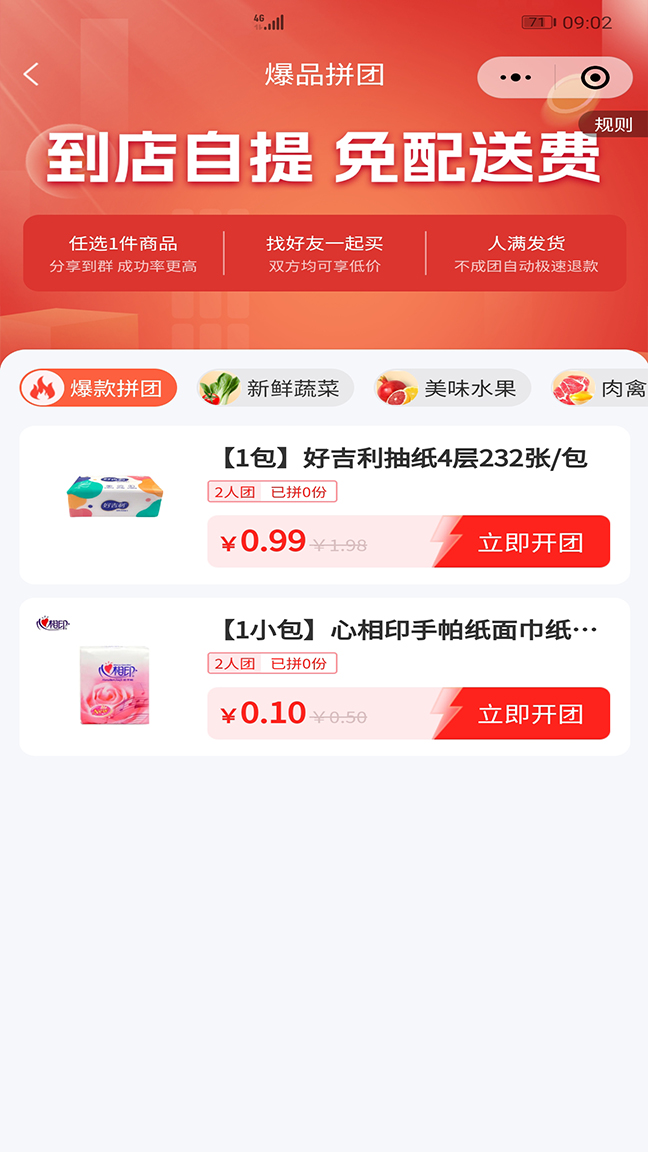
Task: Select the 爆款拼团 category tab
Action: pyautogui.click(x=98, y=388)
